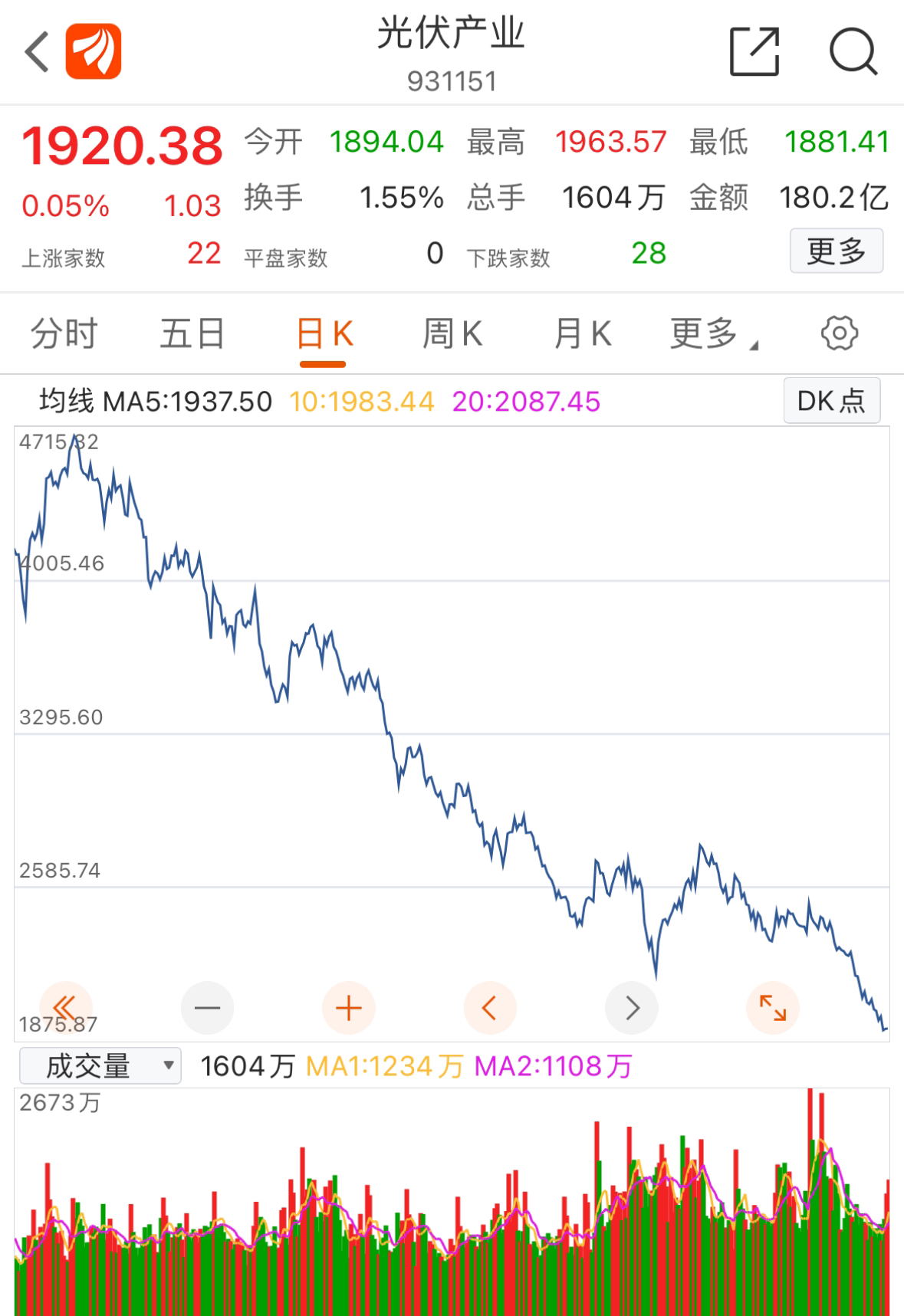
Task: Move chart right with the right chevron
Action: 632,1008
